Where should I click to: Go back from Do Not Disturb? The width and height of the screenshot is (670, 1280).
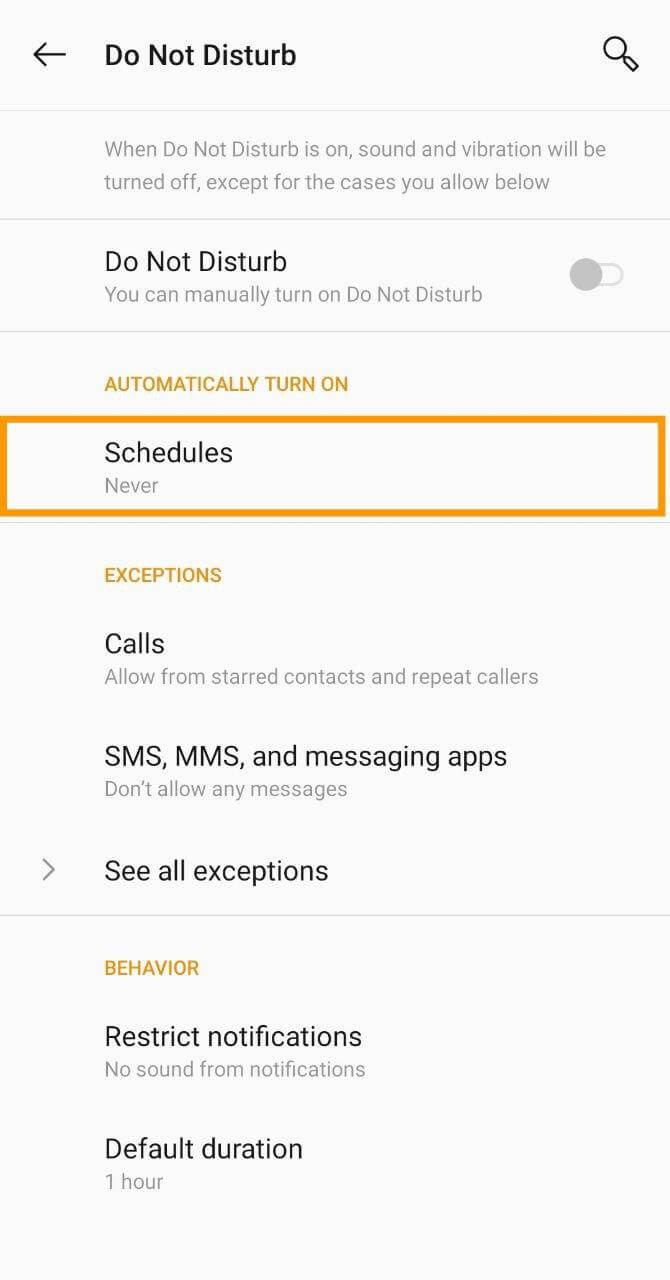[49, 54]
